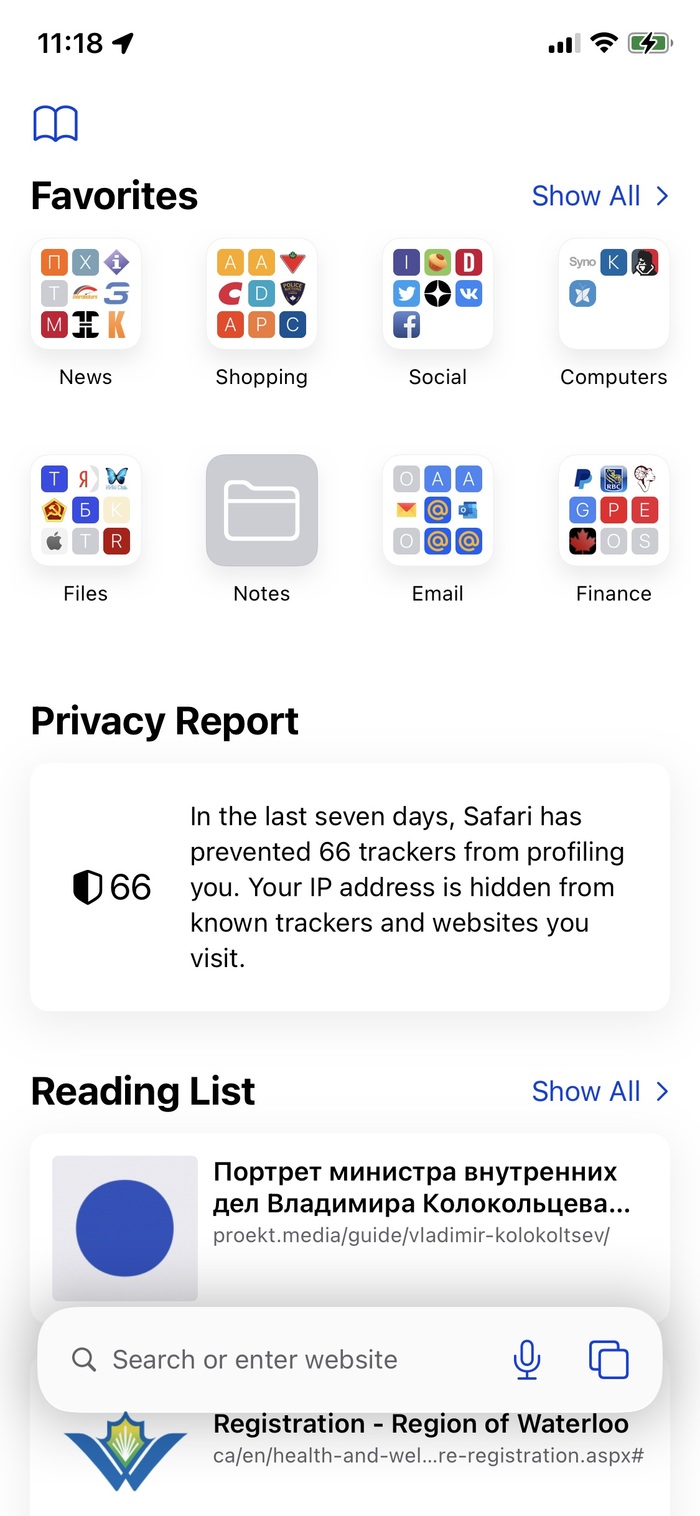Image resolution: width=700 pixels, height=1516 pixels.
Task: Show all Favorites
Action: coord(599,196)
